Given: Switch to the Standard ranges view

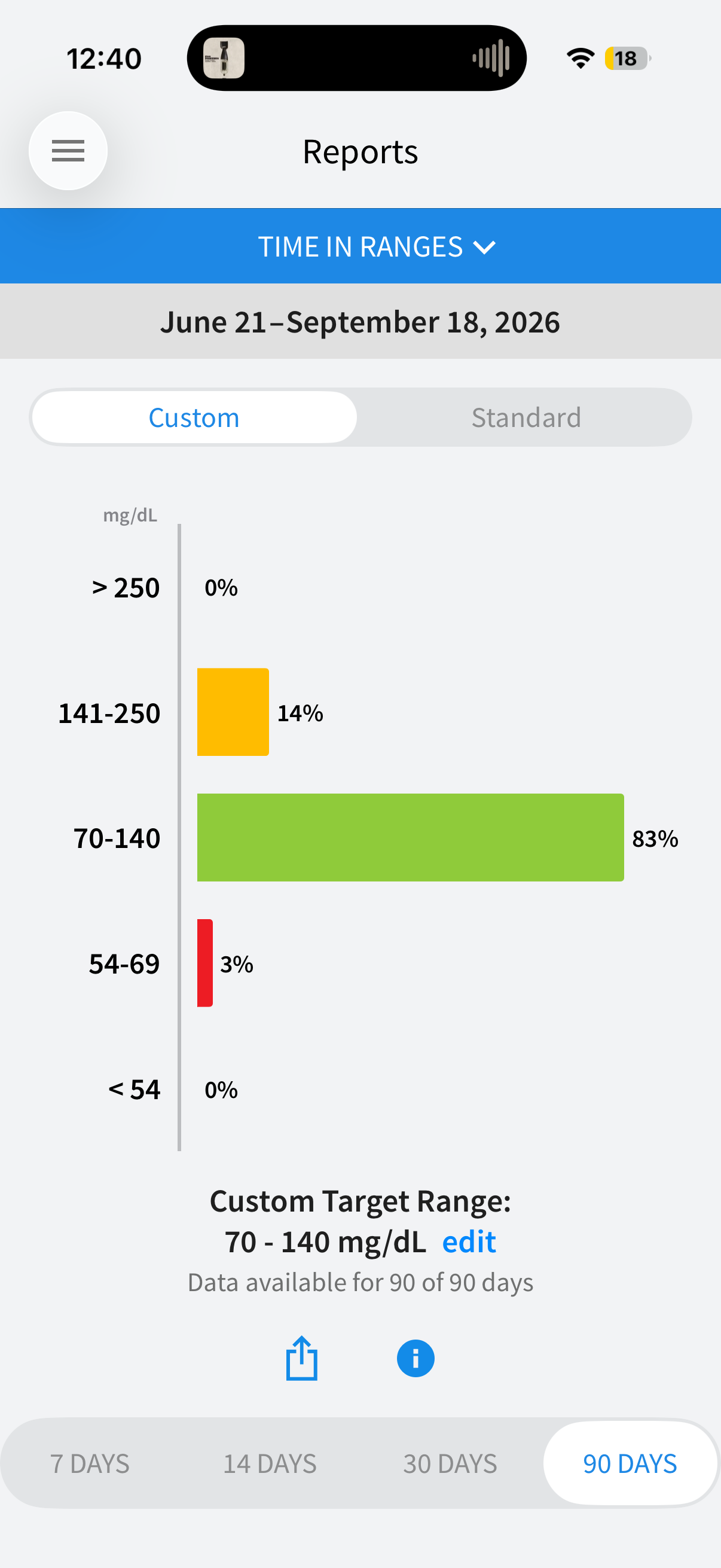Looking at the screenshot, I should [526, 417].
